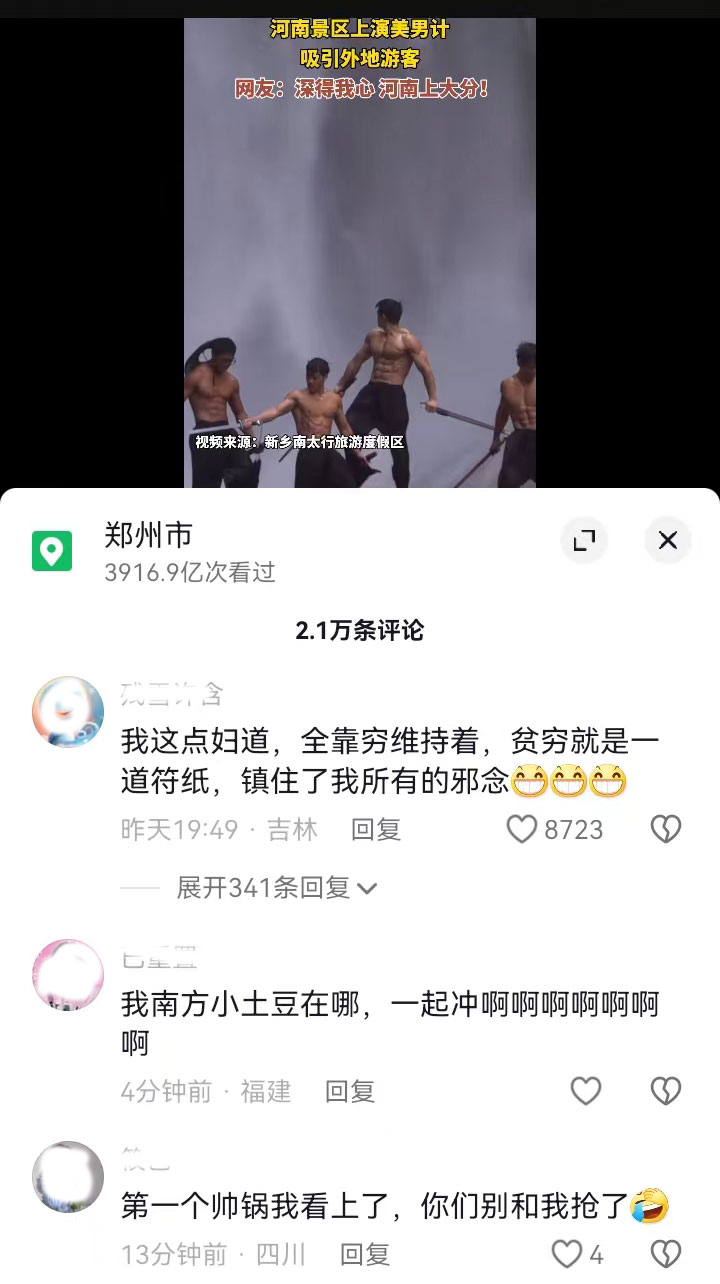
Task: Reply to the 福建 comment
Action: (350, 1091)
